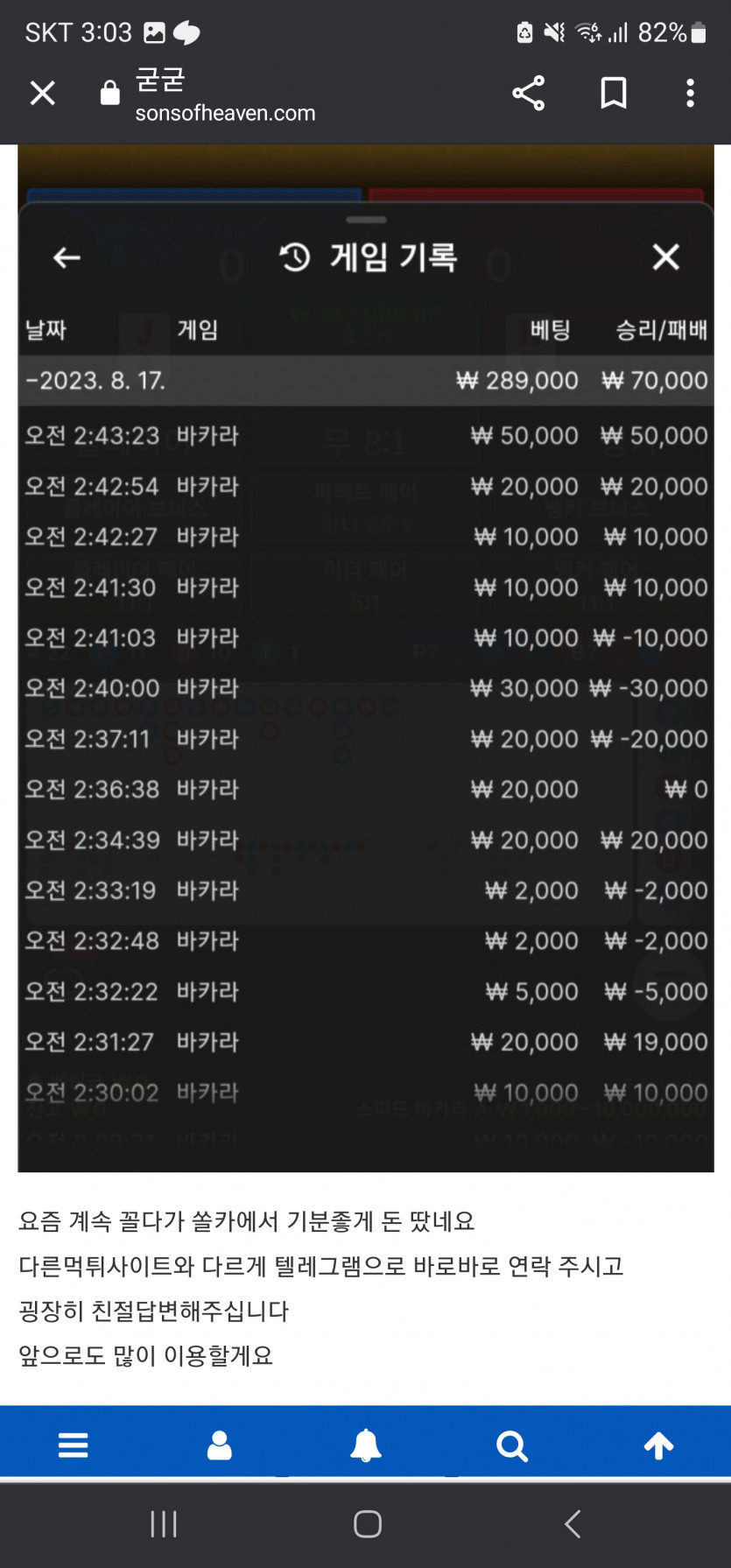The image size is (731, 1568).
Task: Open the game record screenshot in the post
Action: click(366, 658)
